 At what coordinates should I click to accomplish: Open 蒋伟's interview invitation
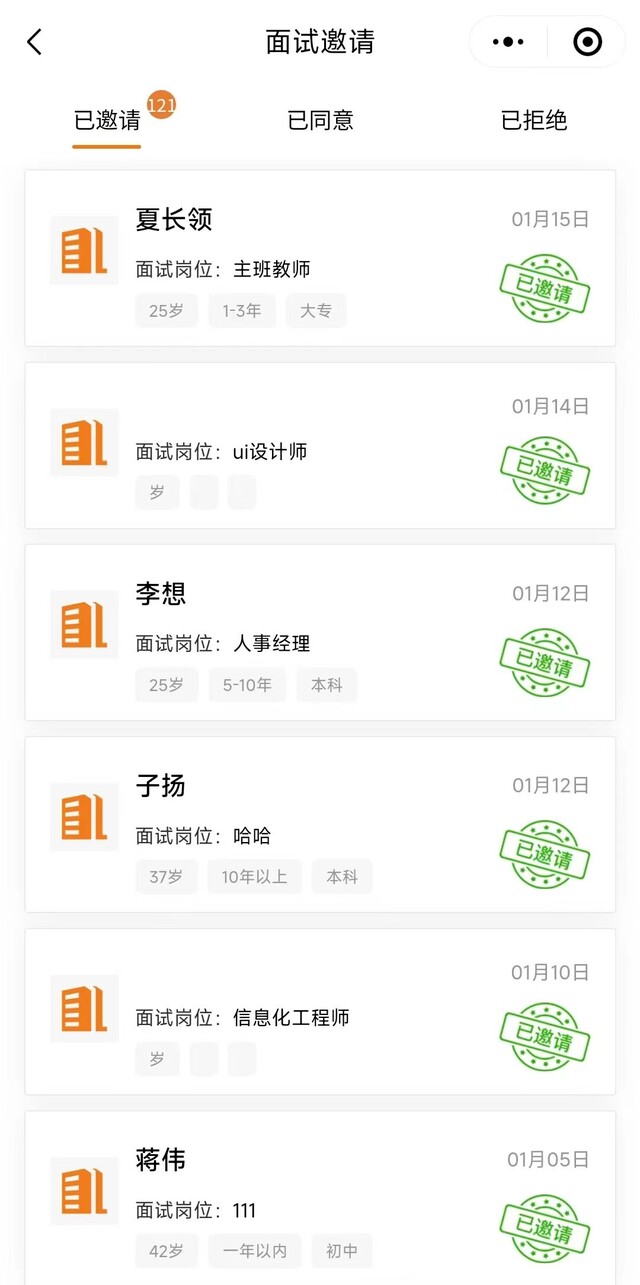tap(320, 1198)
